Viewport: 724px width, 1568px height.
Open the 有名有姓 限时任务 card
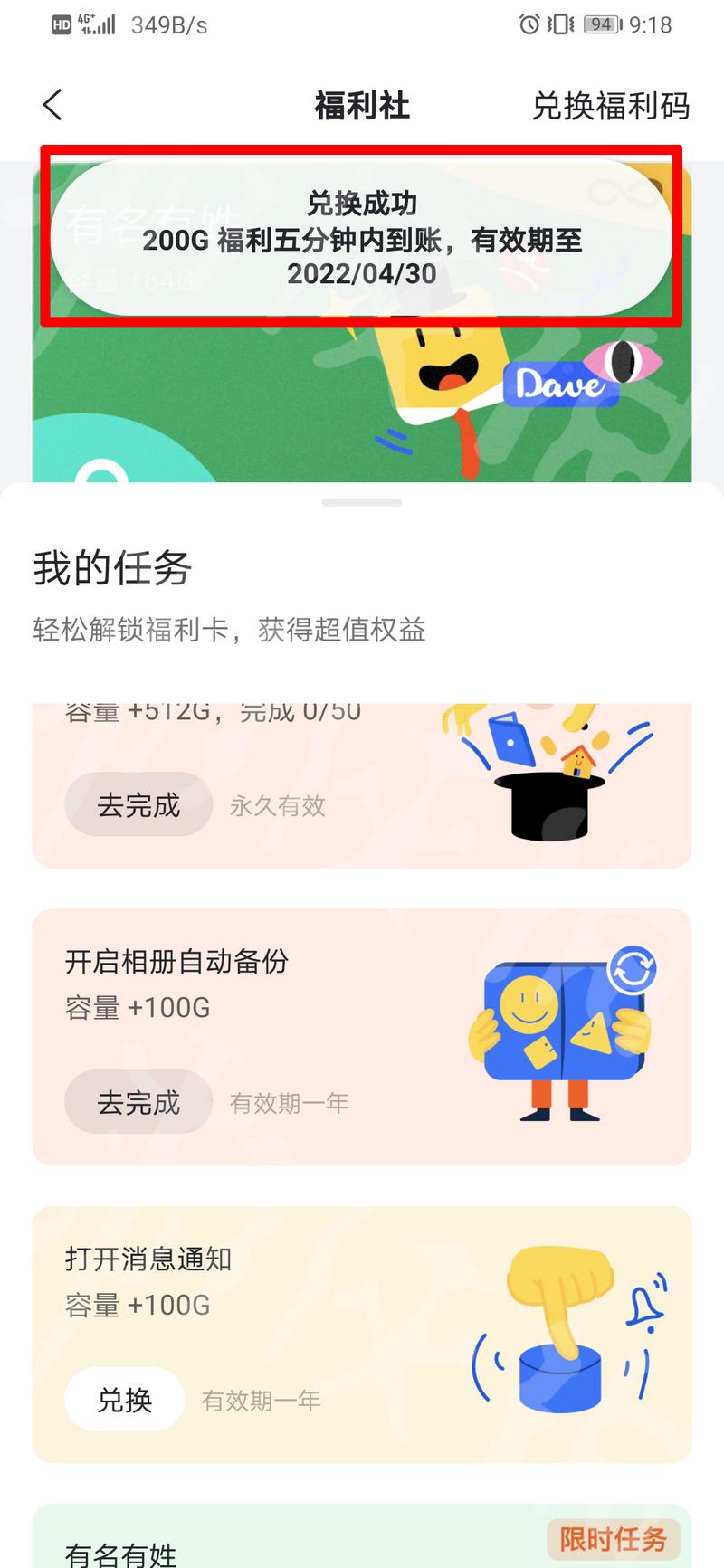[362, 1543]
